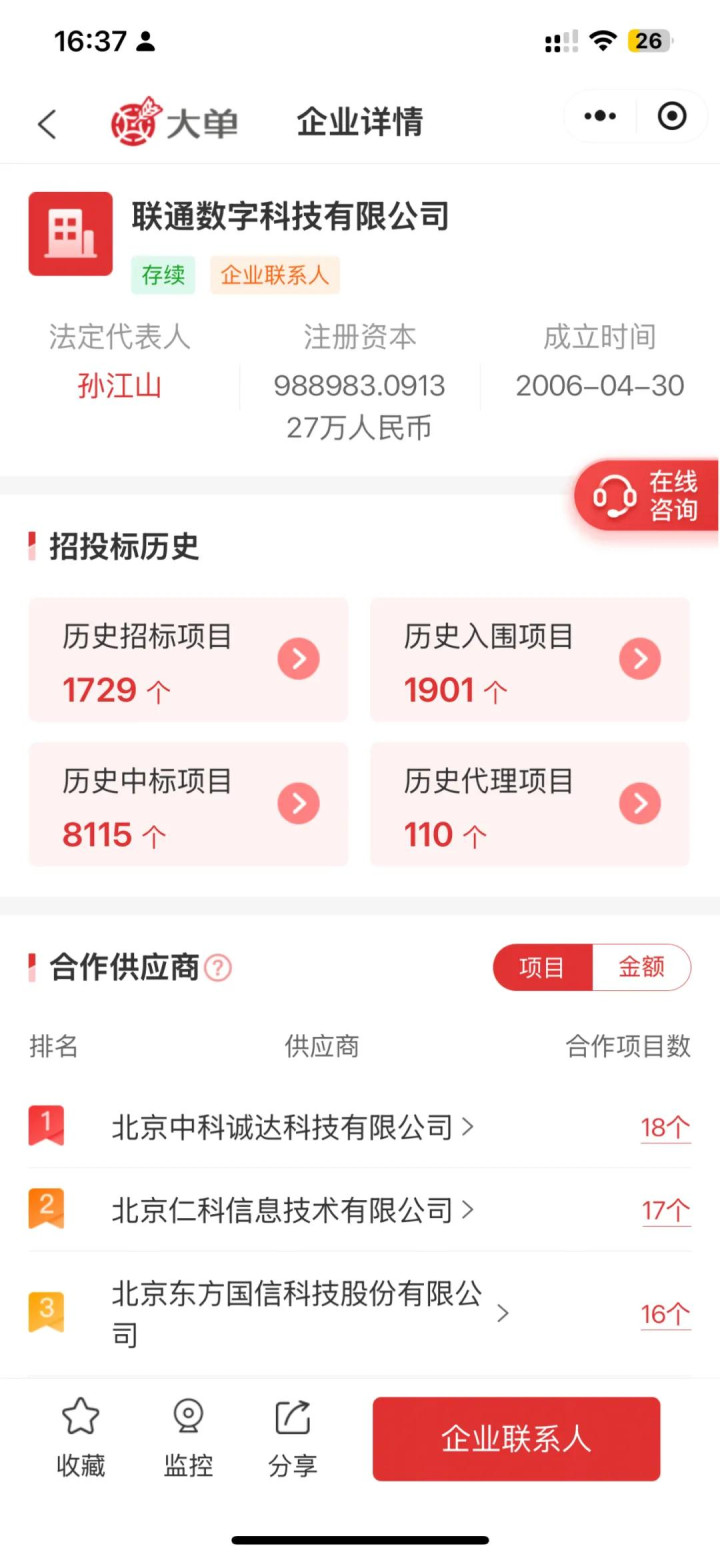Share this company via 分享

[293, 1438]
